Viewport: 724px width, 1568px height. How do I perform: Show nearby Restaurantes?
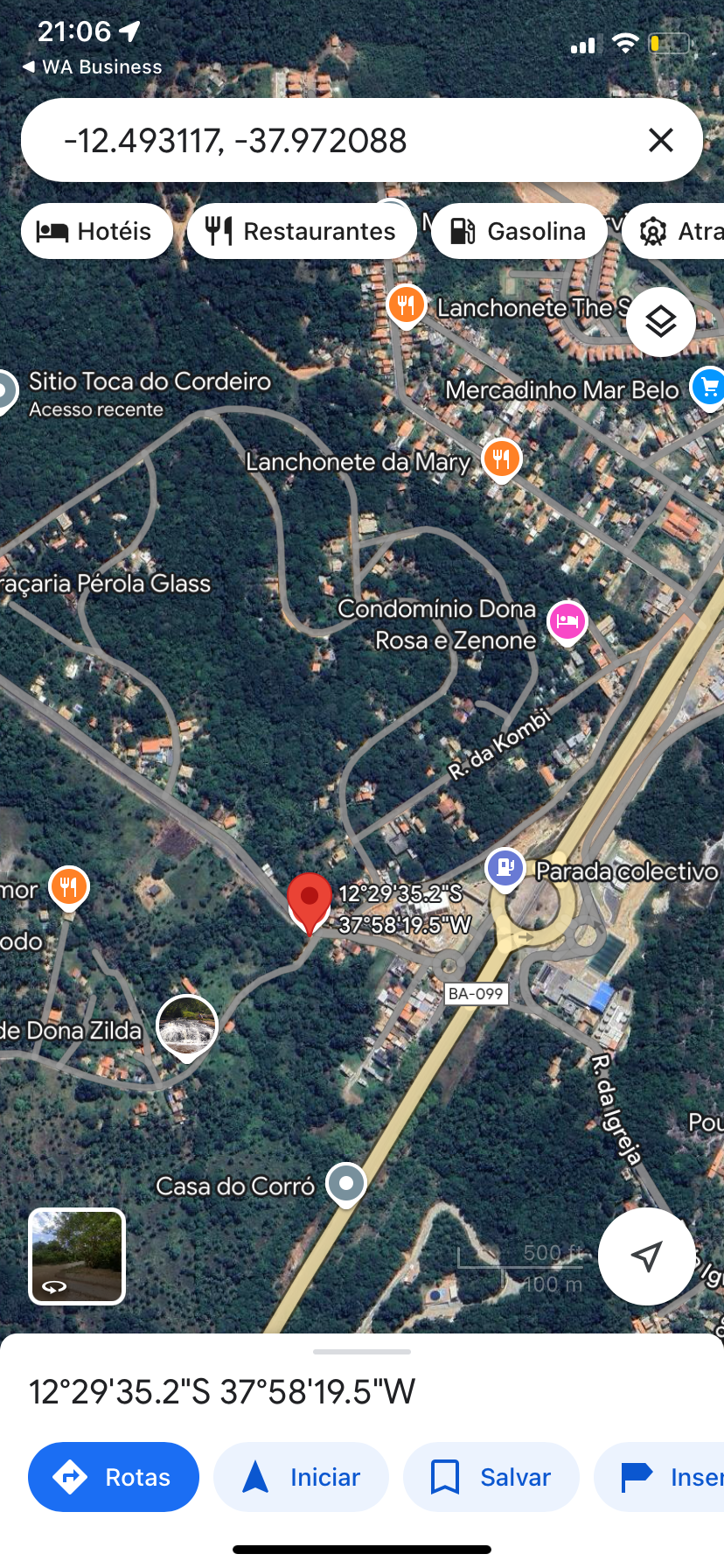(302, 231)
